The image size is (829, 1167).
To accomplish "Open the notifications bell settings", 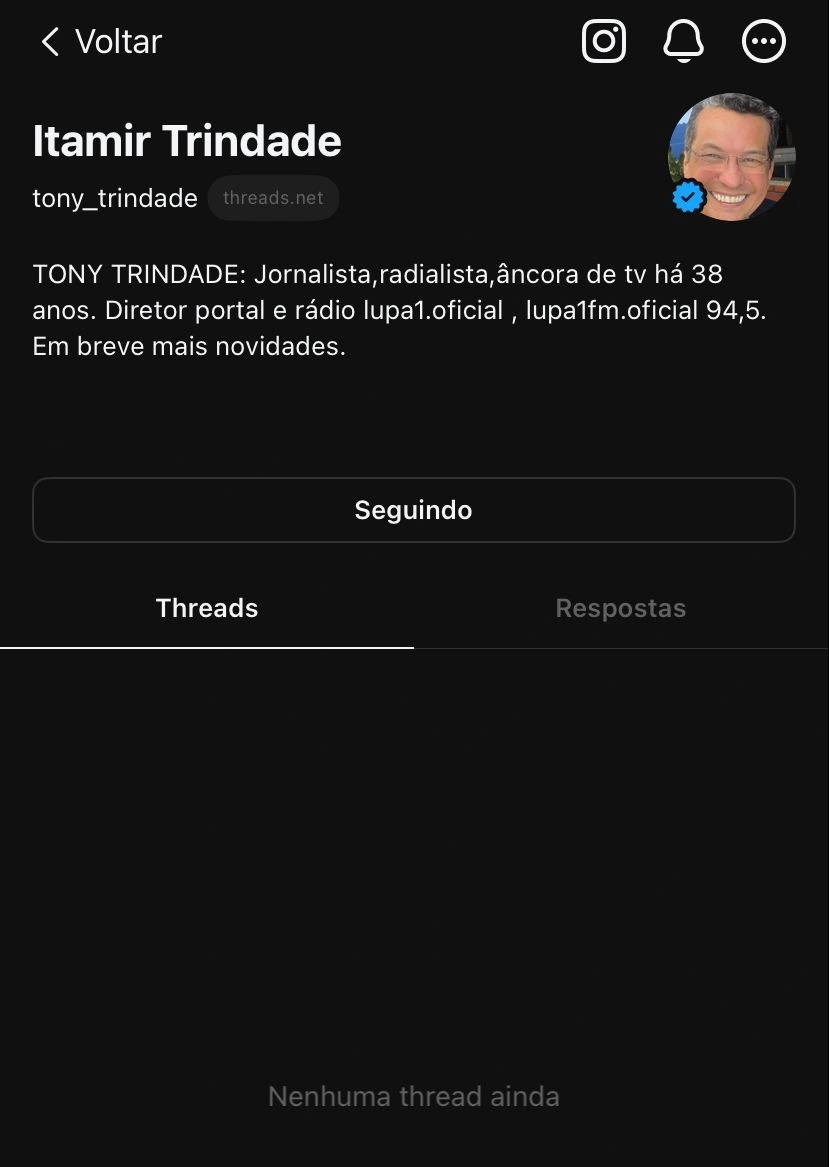I will point(684,42).
